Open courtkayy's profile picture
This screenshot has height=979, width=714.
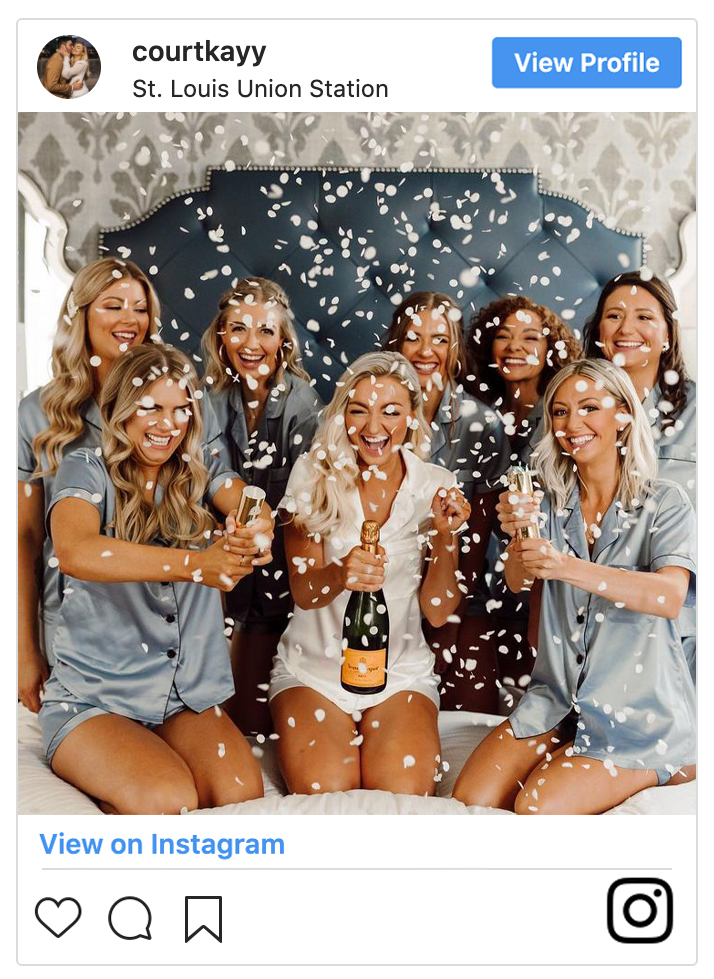[69, 67]
